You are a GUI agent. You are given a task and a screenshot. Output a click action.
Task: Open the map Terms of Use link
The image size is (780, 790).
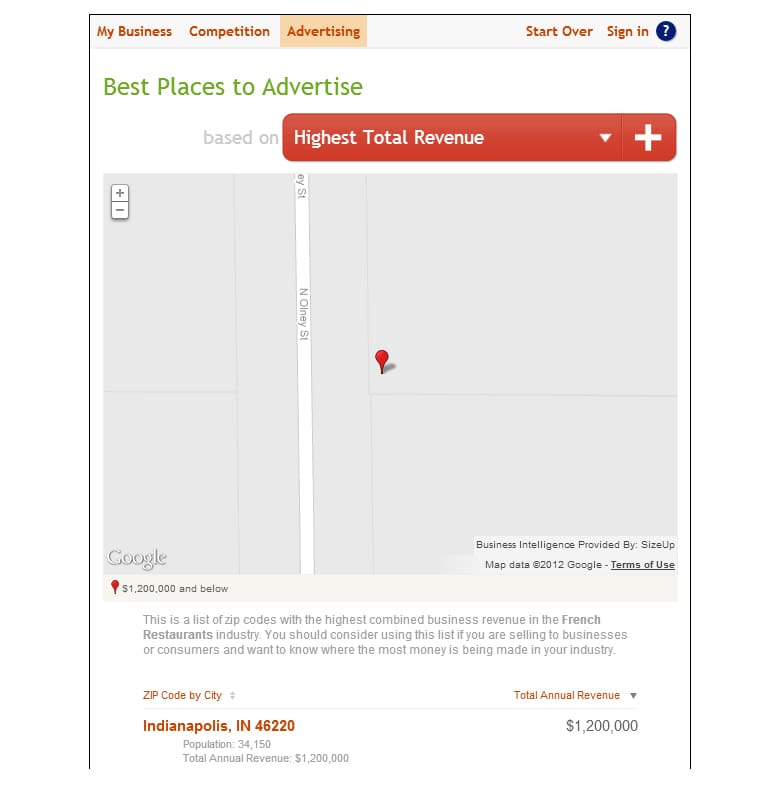tap(642, 565)
